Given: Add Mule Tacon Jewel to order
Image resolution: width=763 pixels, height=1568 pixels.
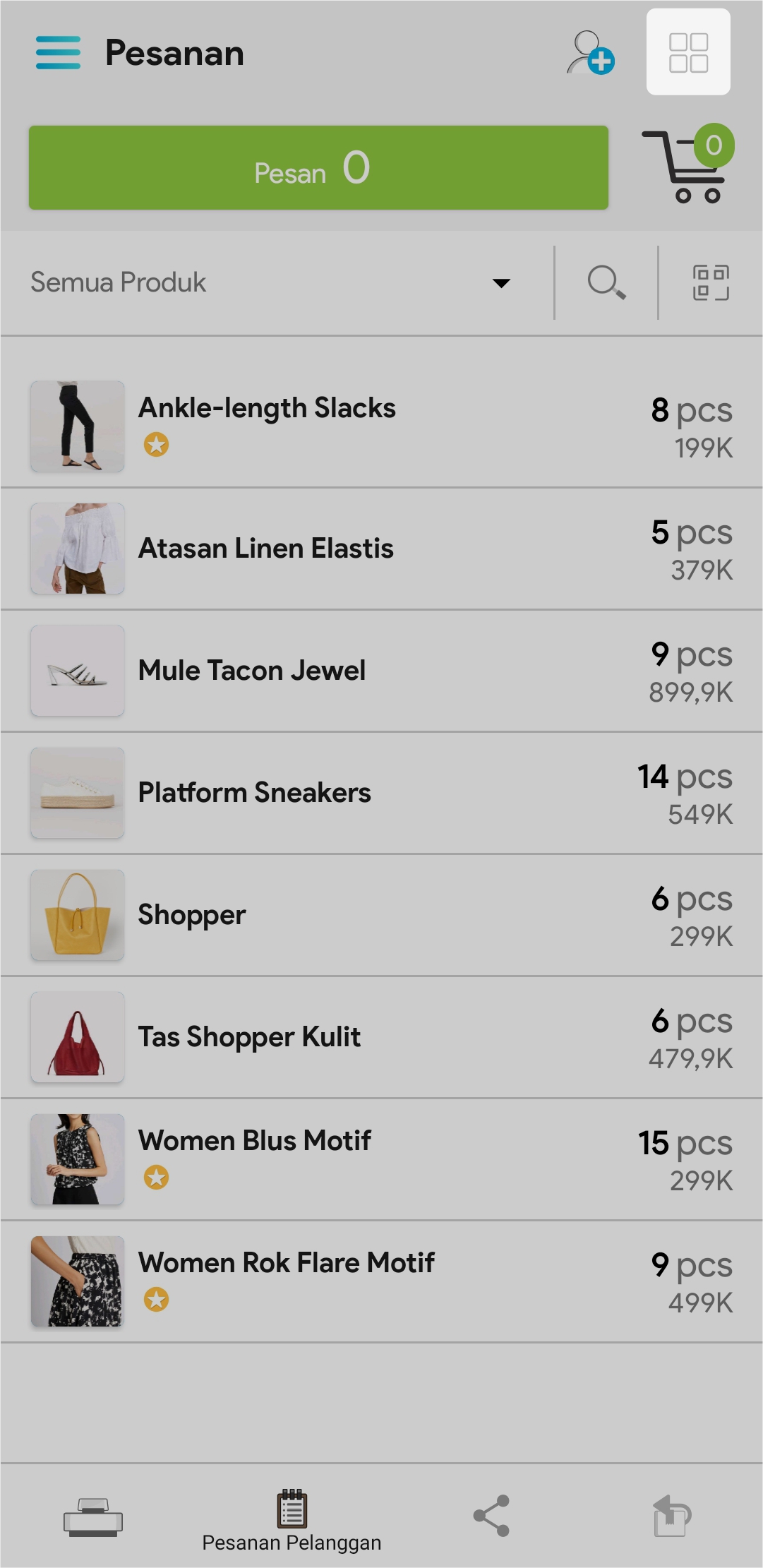Looking at the screenshot, I should 381,671.
